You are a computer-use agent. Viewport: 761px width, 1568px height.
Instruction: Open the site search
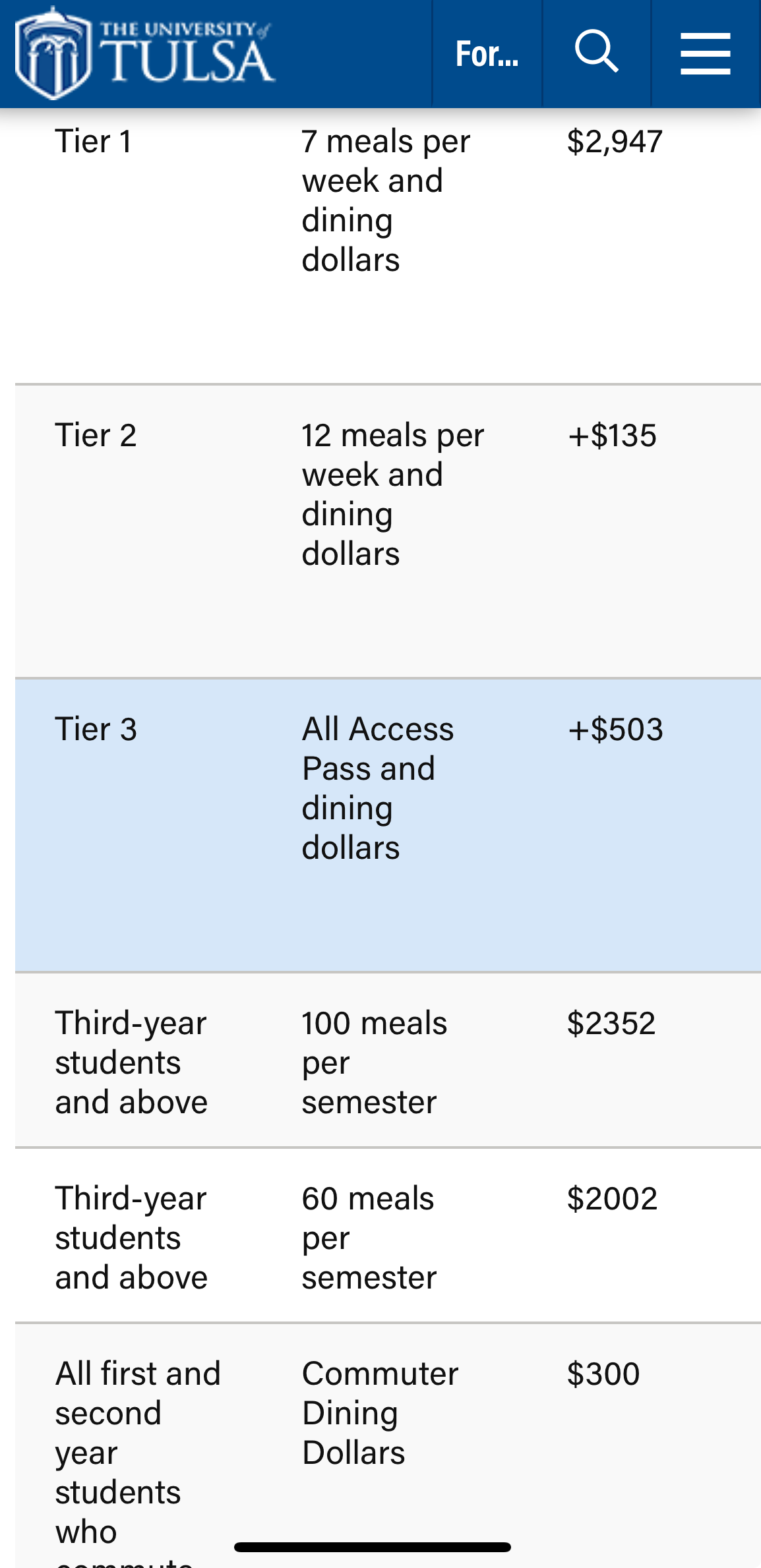pos(596,52)
